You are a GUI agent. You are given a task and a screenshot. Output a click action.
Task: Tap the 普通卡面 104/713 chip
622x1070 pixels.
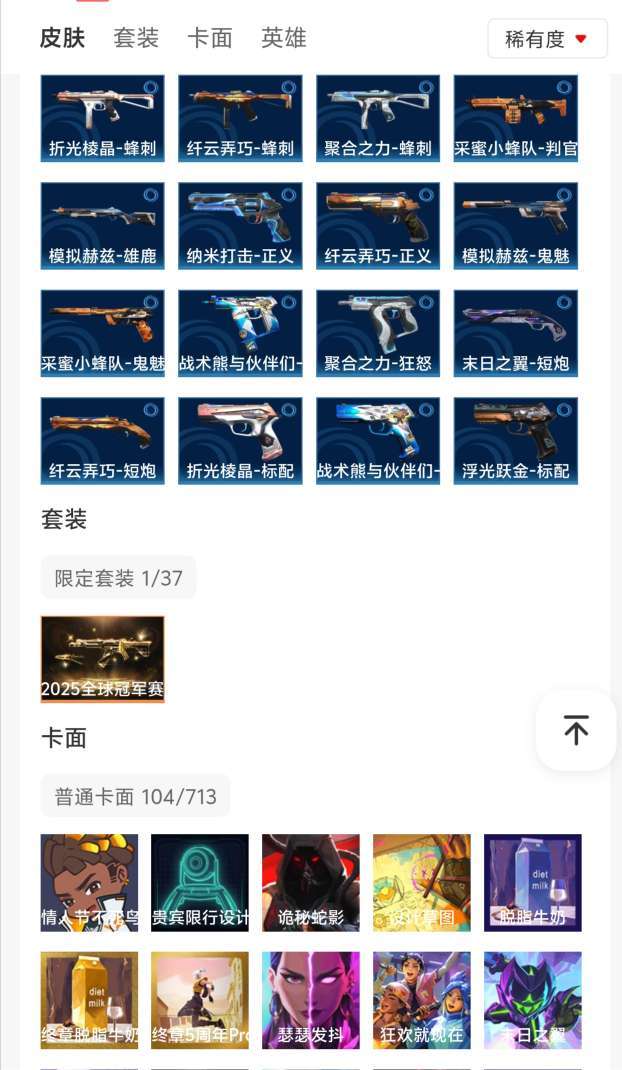pos(135,797)
